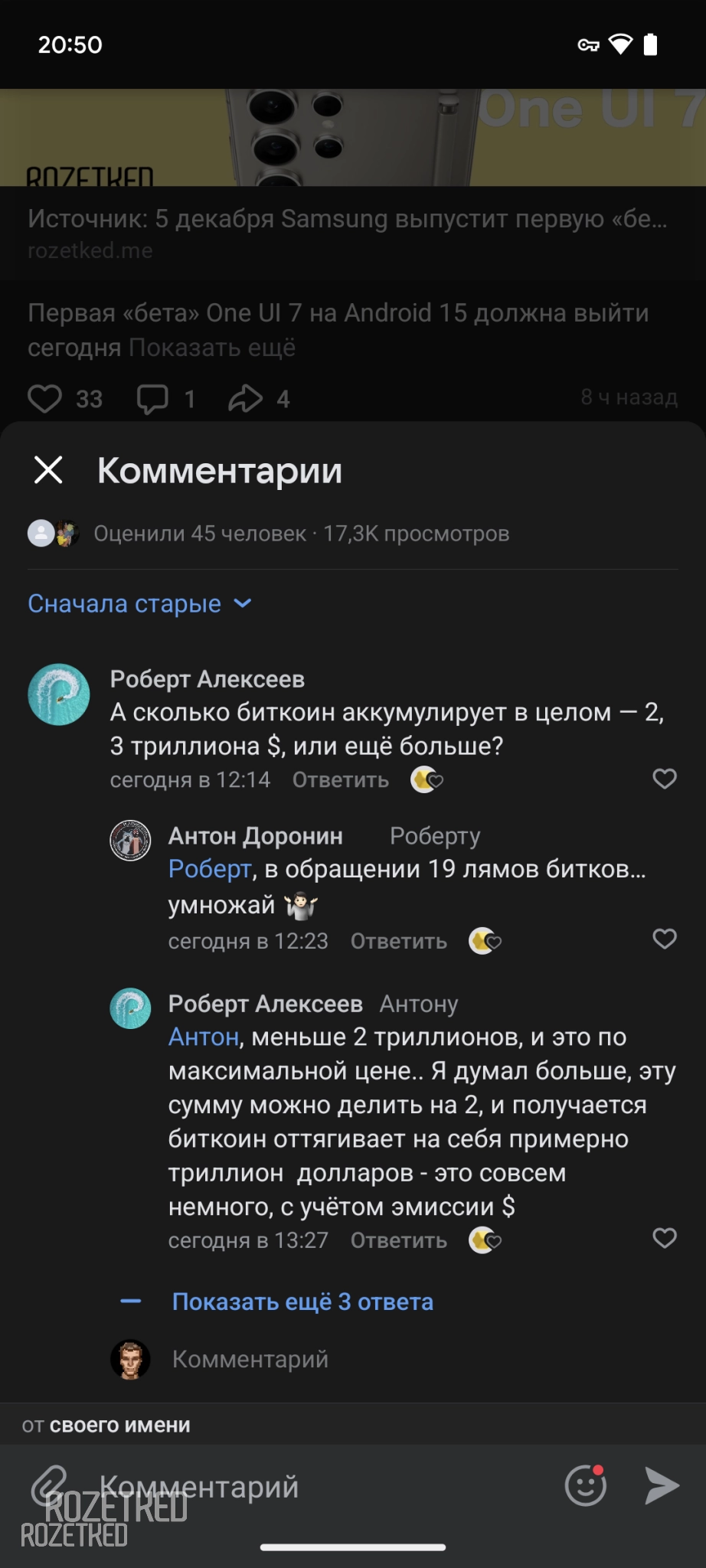The height and width of the screenshot is (1568, 706).
Task: Open Антон Доронин's profile from his name
Action: point(255,836)
